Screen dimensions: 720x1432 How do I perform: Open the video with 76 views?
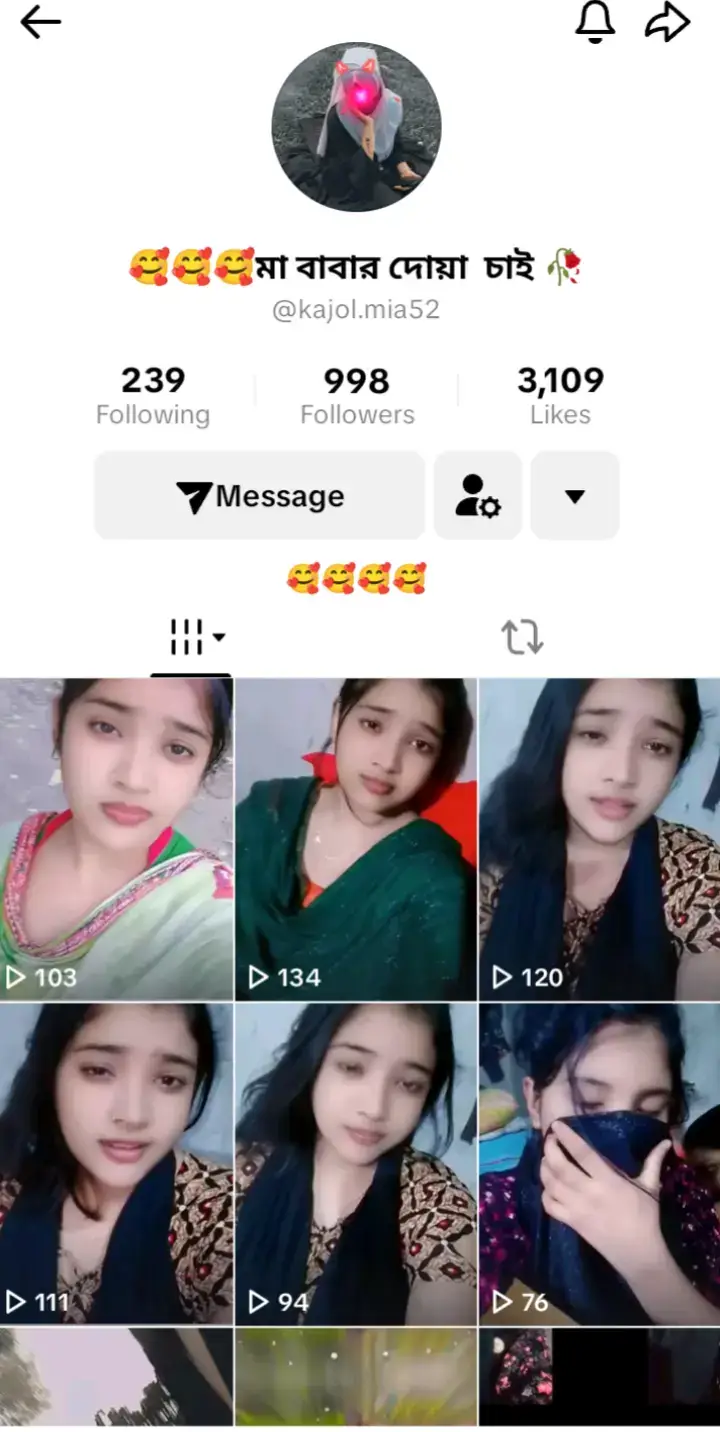tap(600, 1164)
